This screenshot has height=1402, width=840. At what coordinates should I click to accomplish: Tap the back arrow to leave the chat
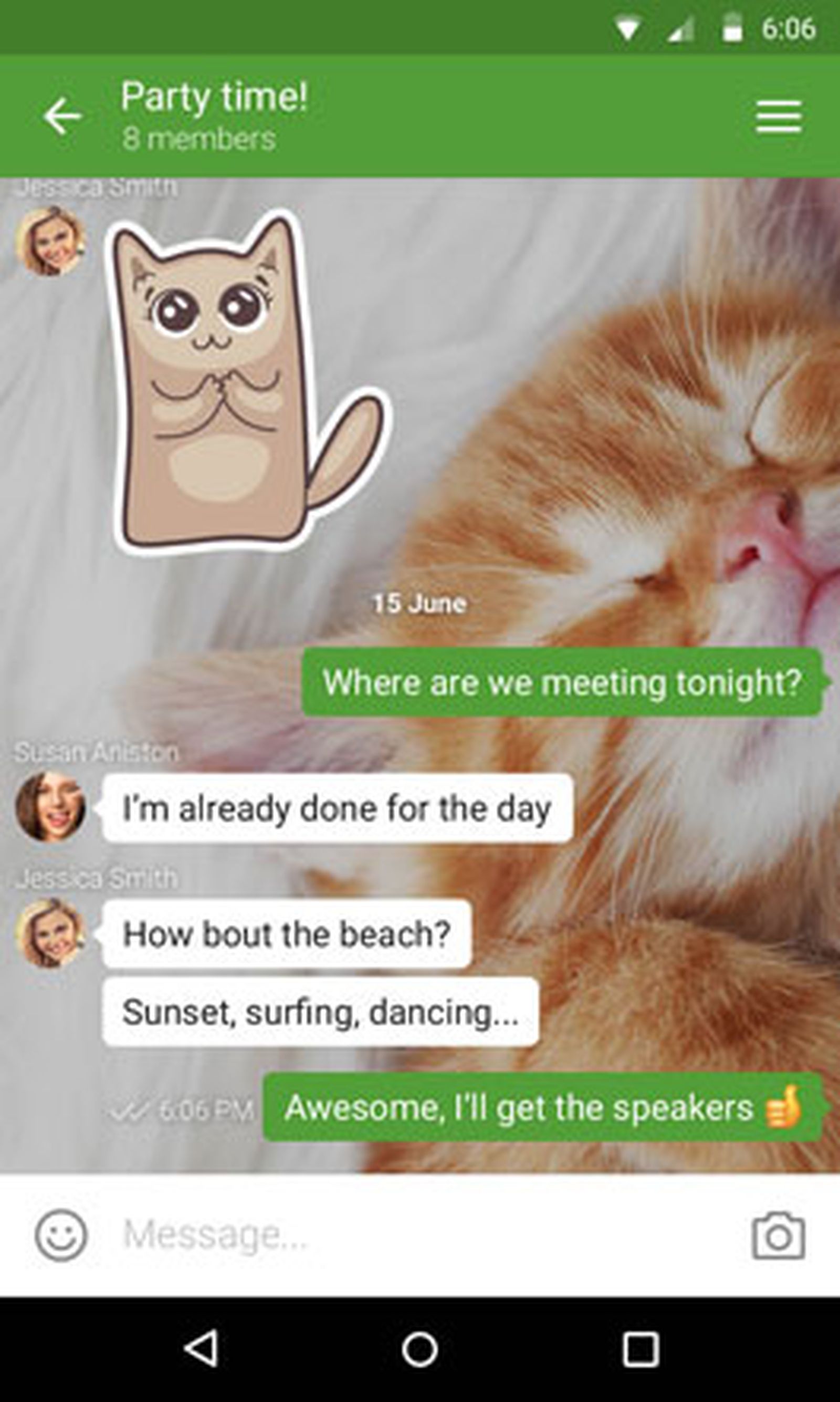click(62, 116)
